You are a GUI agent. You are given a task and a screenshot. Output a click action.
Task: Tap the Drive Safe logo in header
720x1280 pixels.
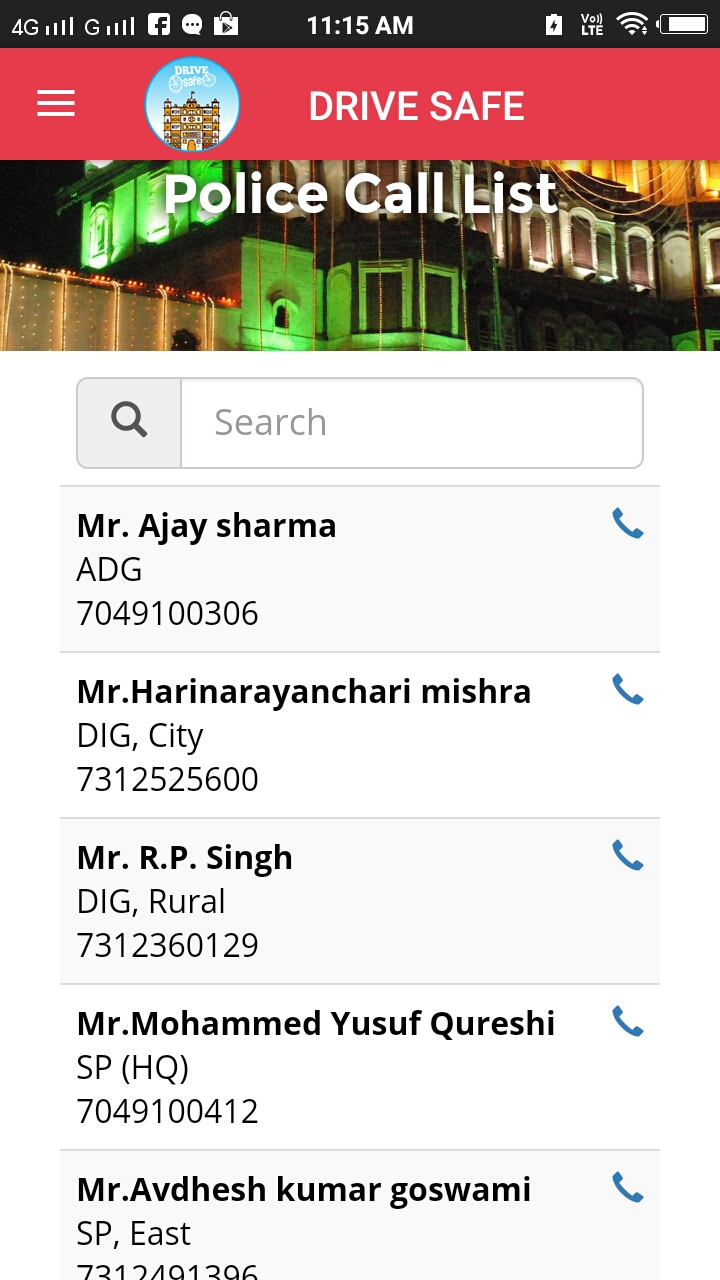192,105
